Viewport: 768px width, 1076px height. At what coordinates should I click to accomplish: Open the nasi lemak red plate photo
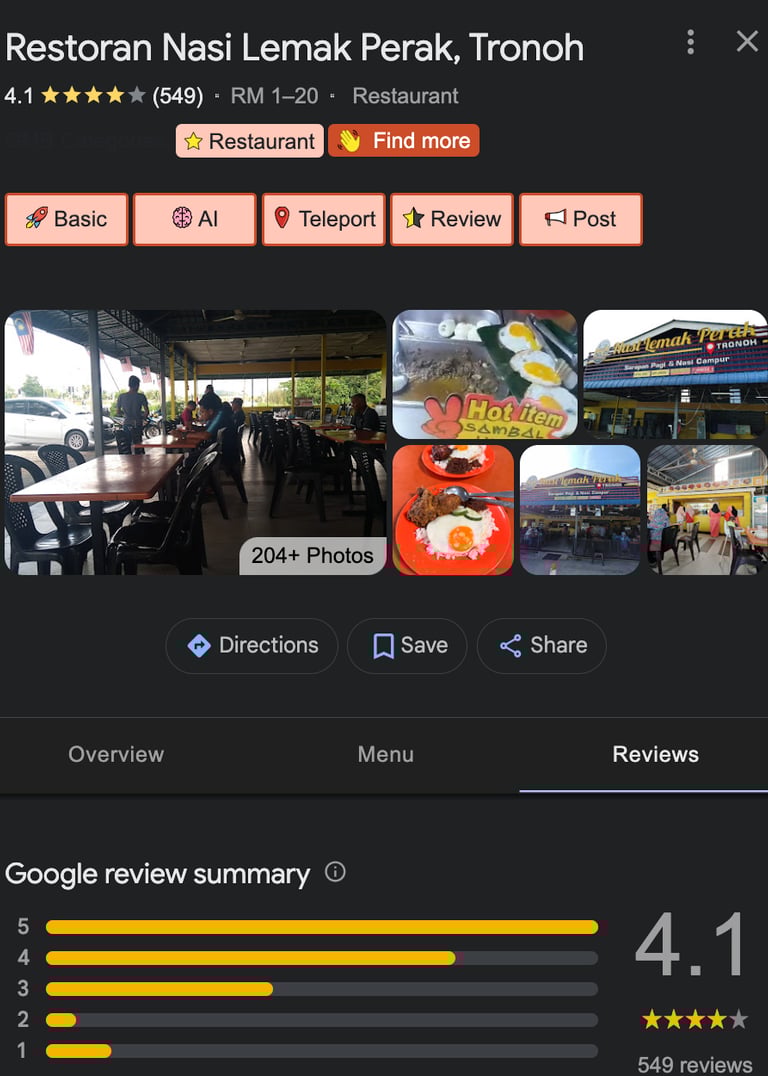tap(453, 510)
